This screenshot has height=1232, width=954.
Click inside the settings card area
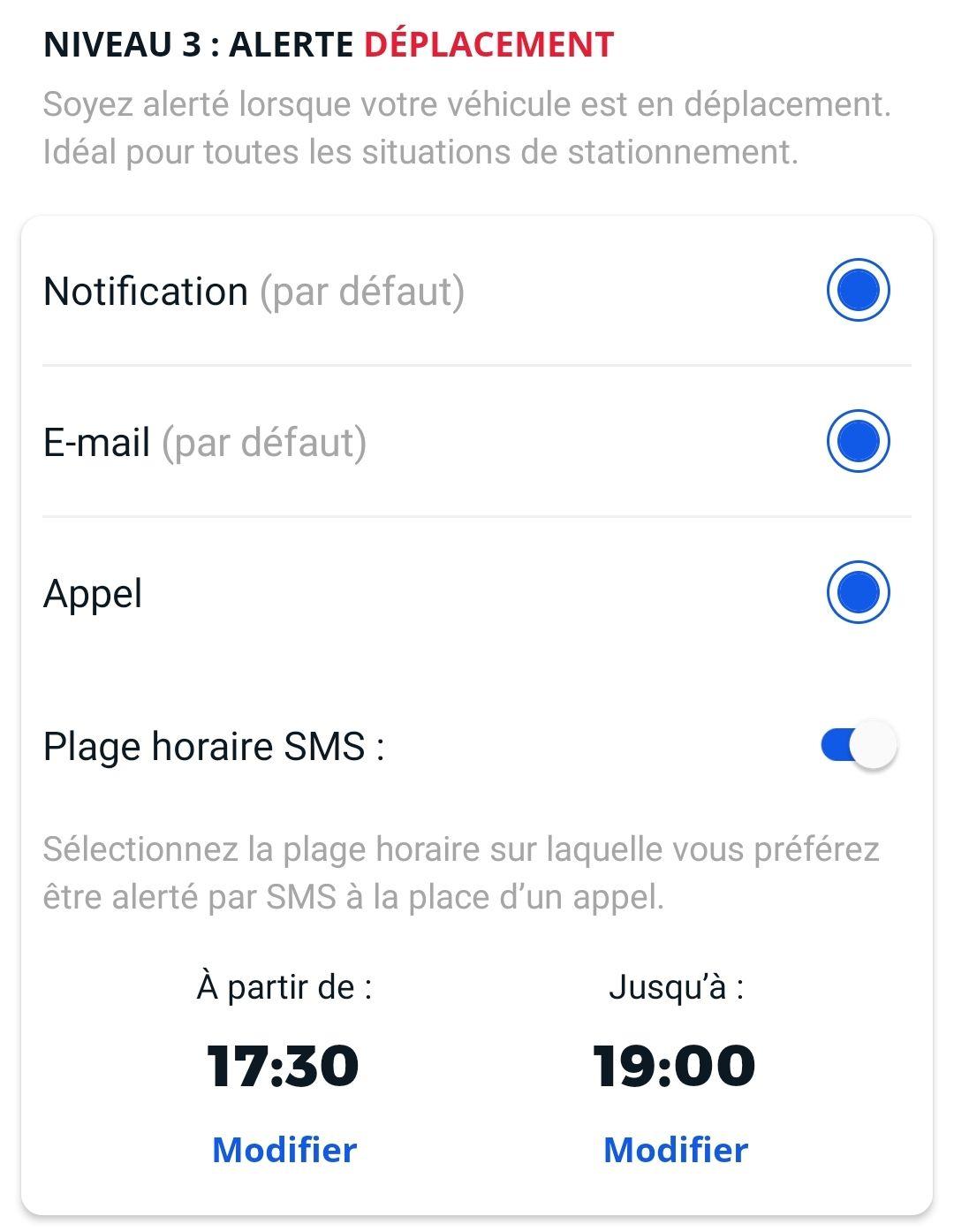tap(477, 672)
